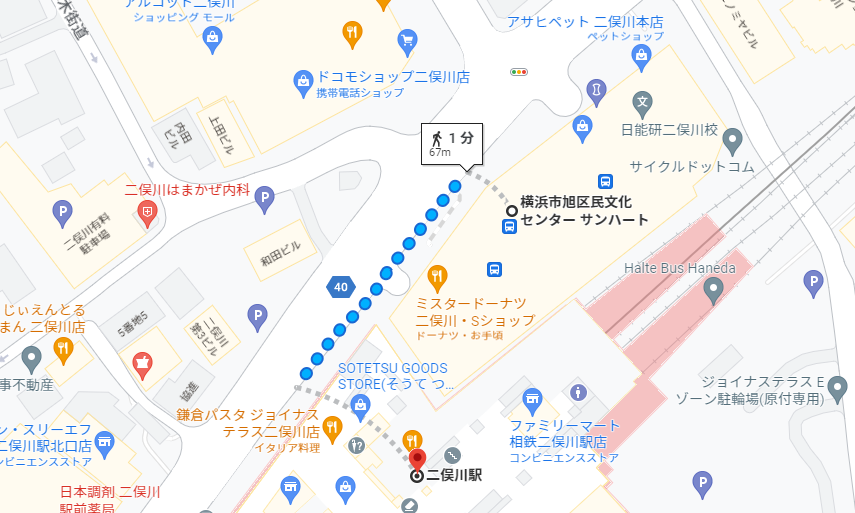Open the ファミリーマート 相鉄二俣川駅店 store pin
855x513 pixels.
[x=532, y=399]
